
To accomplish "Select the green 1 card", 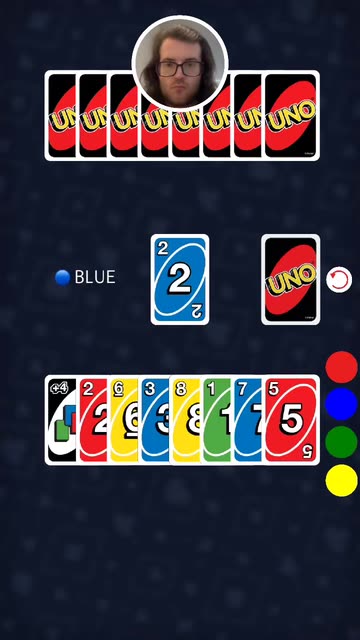I will (216, 420).
